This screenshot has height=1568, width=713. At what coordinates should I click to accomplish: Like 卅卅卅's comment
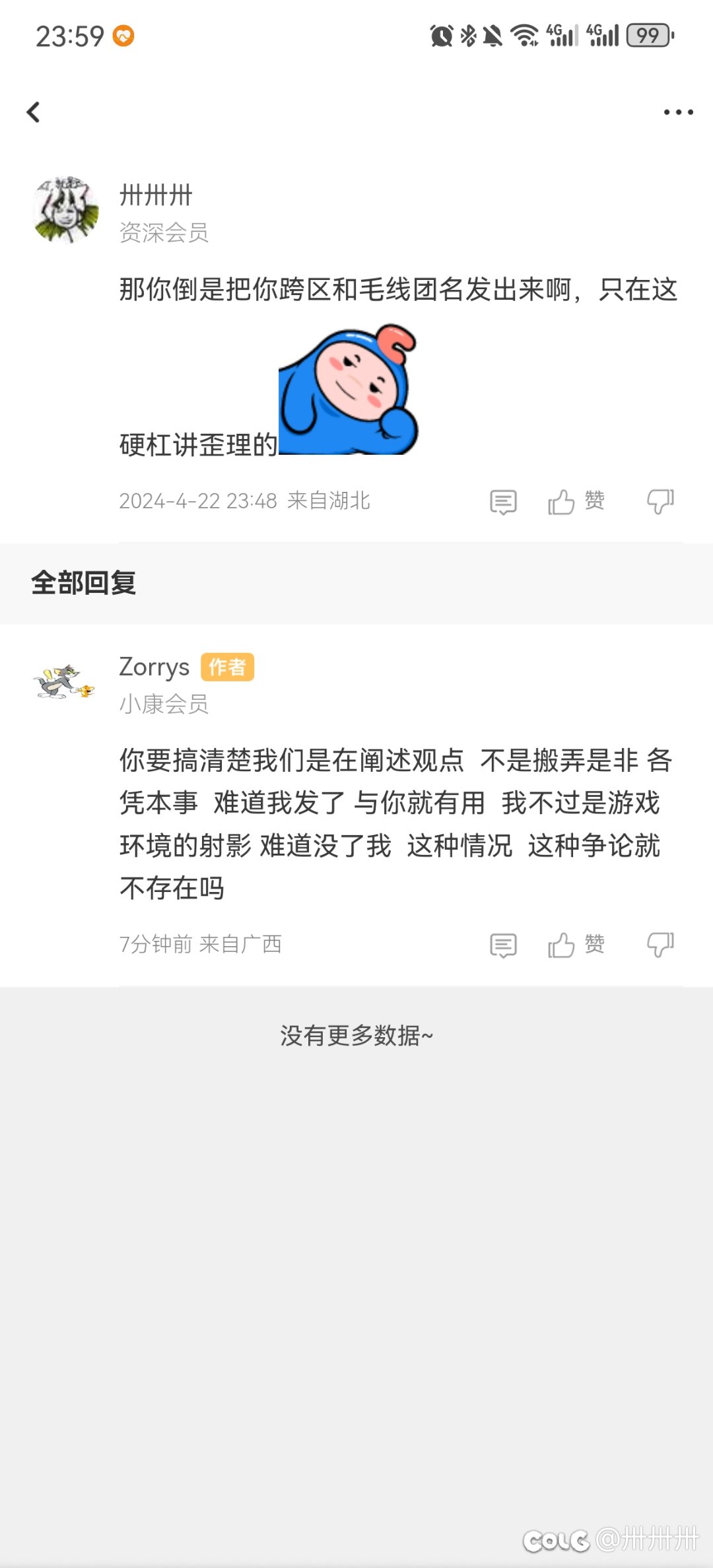point(576,501)
